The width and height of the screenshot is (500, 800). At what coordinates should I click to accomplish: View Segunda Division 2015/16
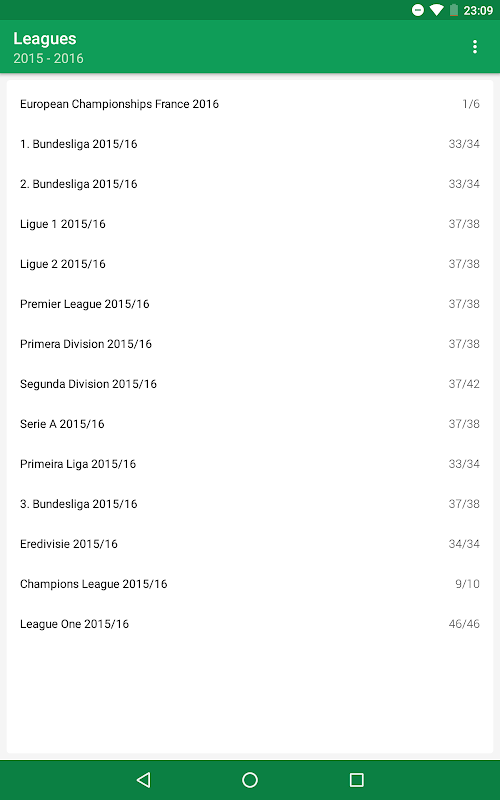tap(250, 384)
